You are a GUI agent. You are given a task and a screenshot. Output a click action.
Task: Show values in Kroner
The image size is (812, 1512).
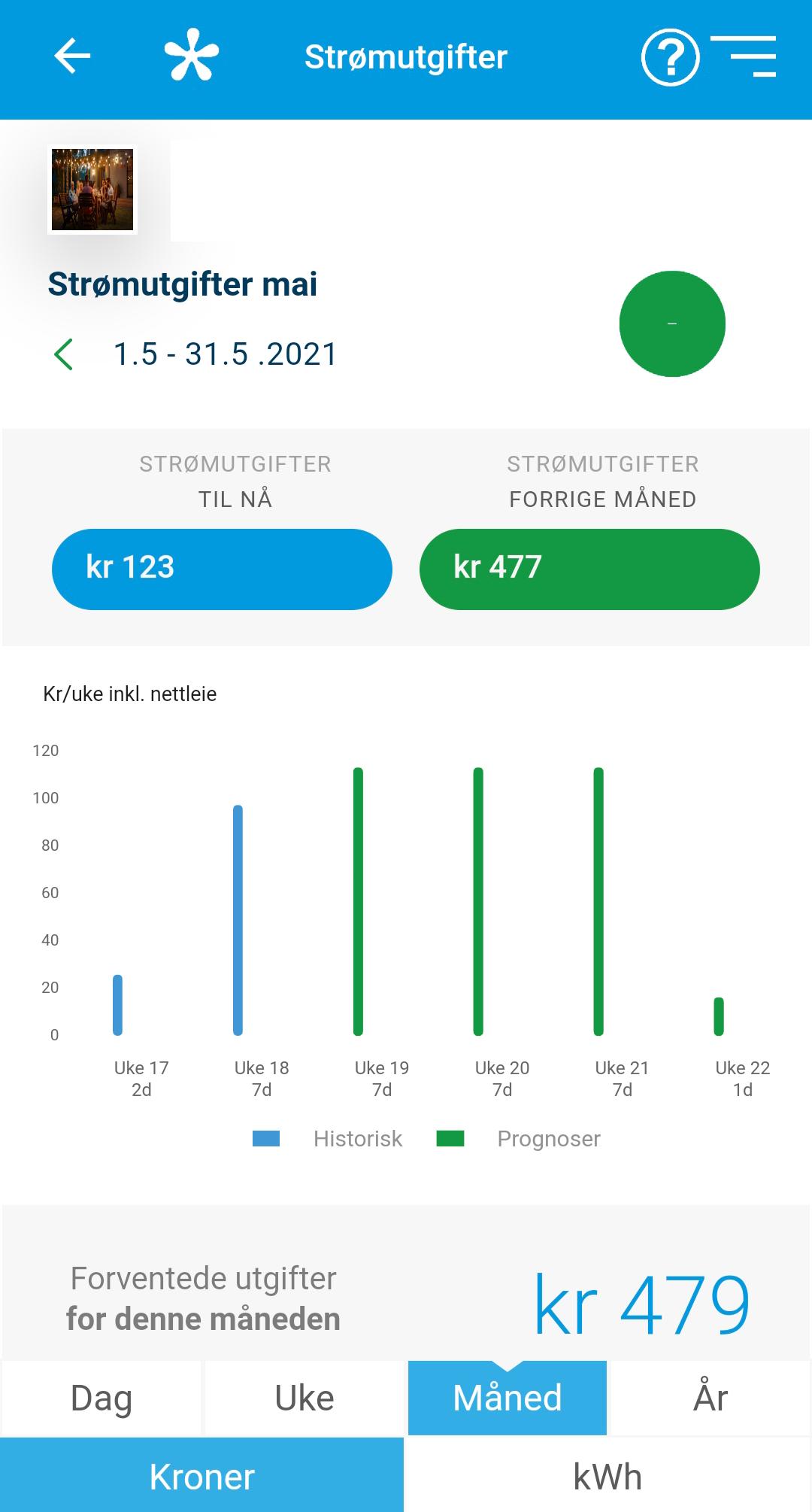click(x=201, y=1476)
